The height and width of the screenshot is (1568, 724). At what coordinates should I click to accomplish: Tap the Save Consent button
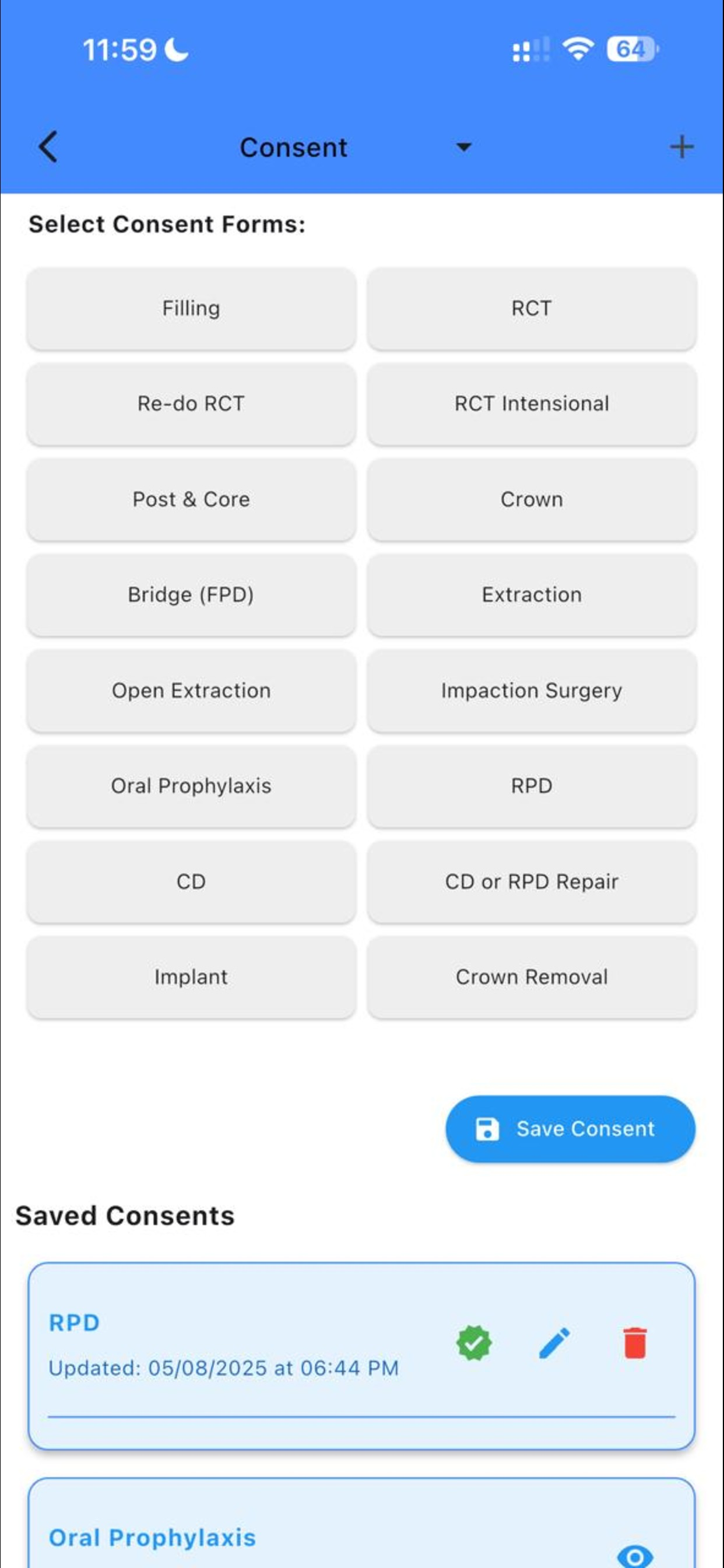(570, 1129)
